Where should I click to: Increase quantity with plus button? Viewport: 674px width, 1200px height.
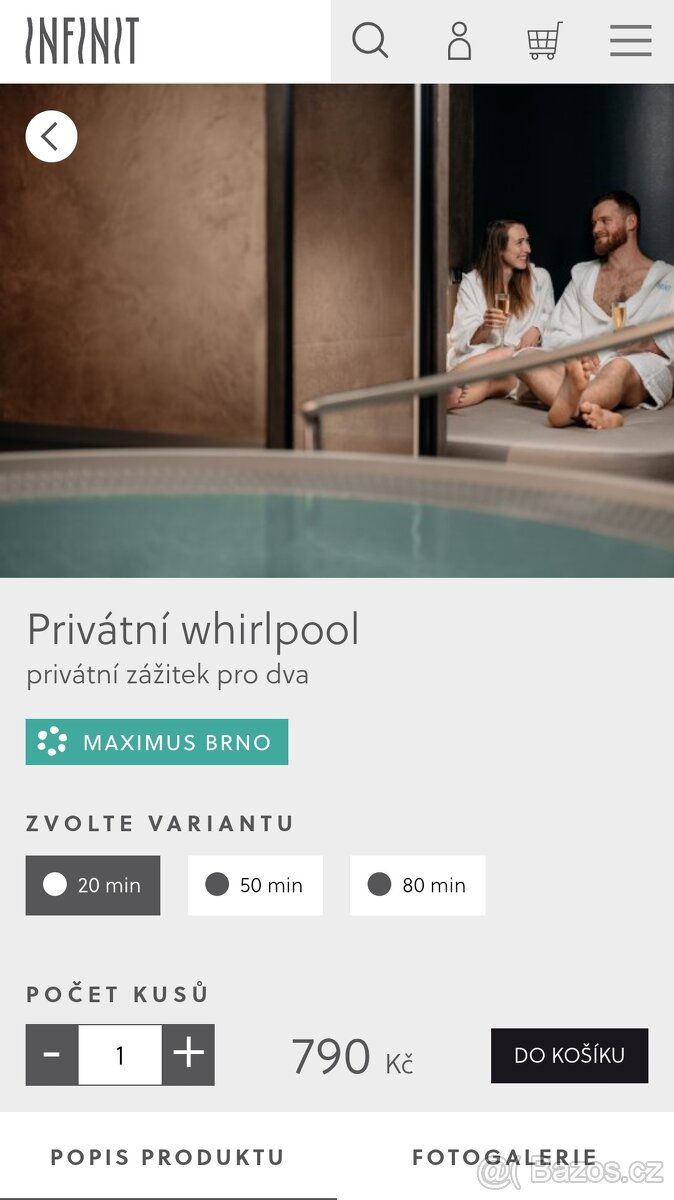188,1055
